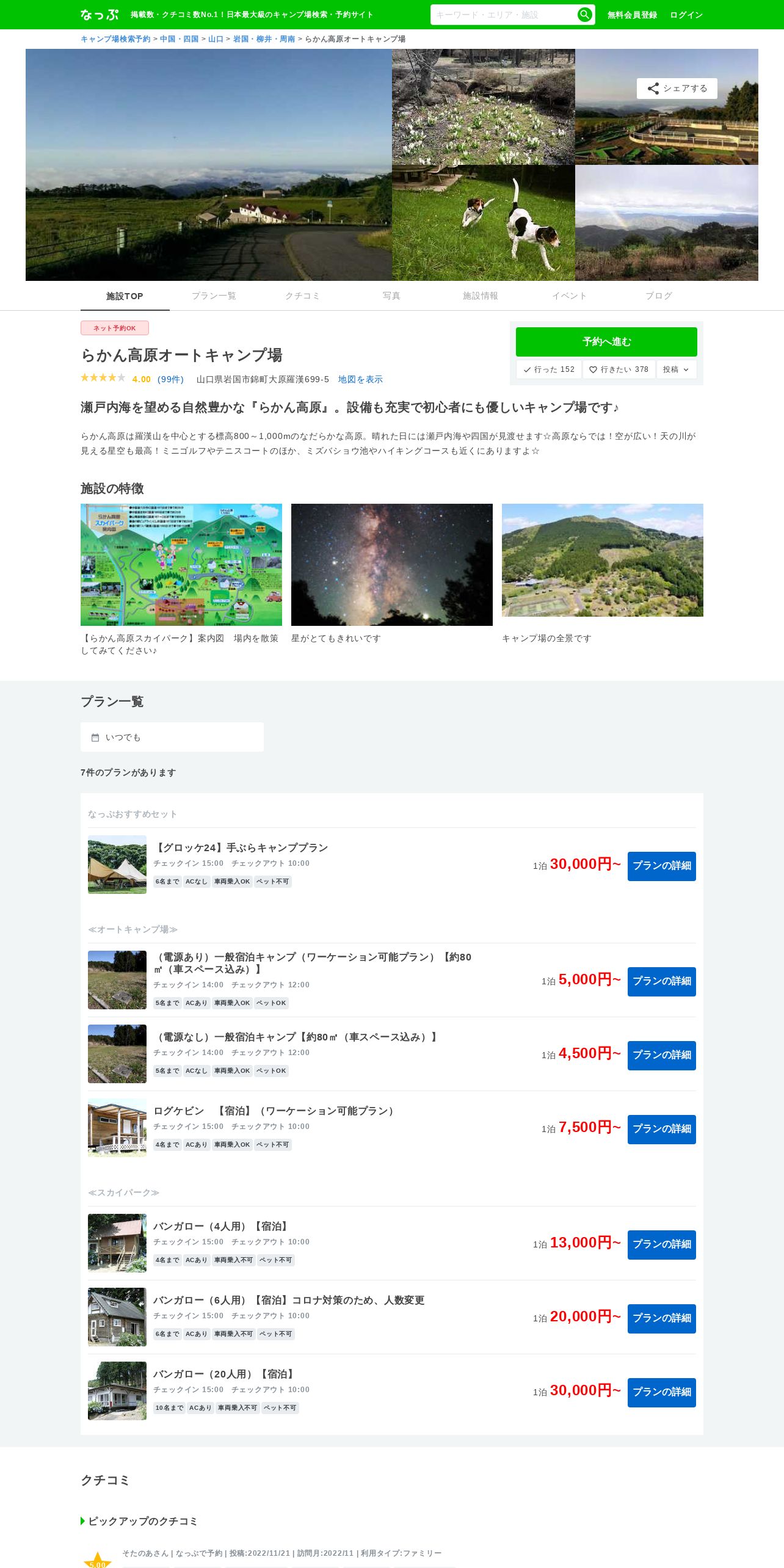The width and height of the screenshot is (784, 1568).
Task: Switch to the ブログ tab
Action: pyautogui.click(x=659, y=296)
